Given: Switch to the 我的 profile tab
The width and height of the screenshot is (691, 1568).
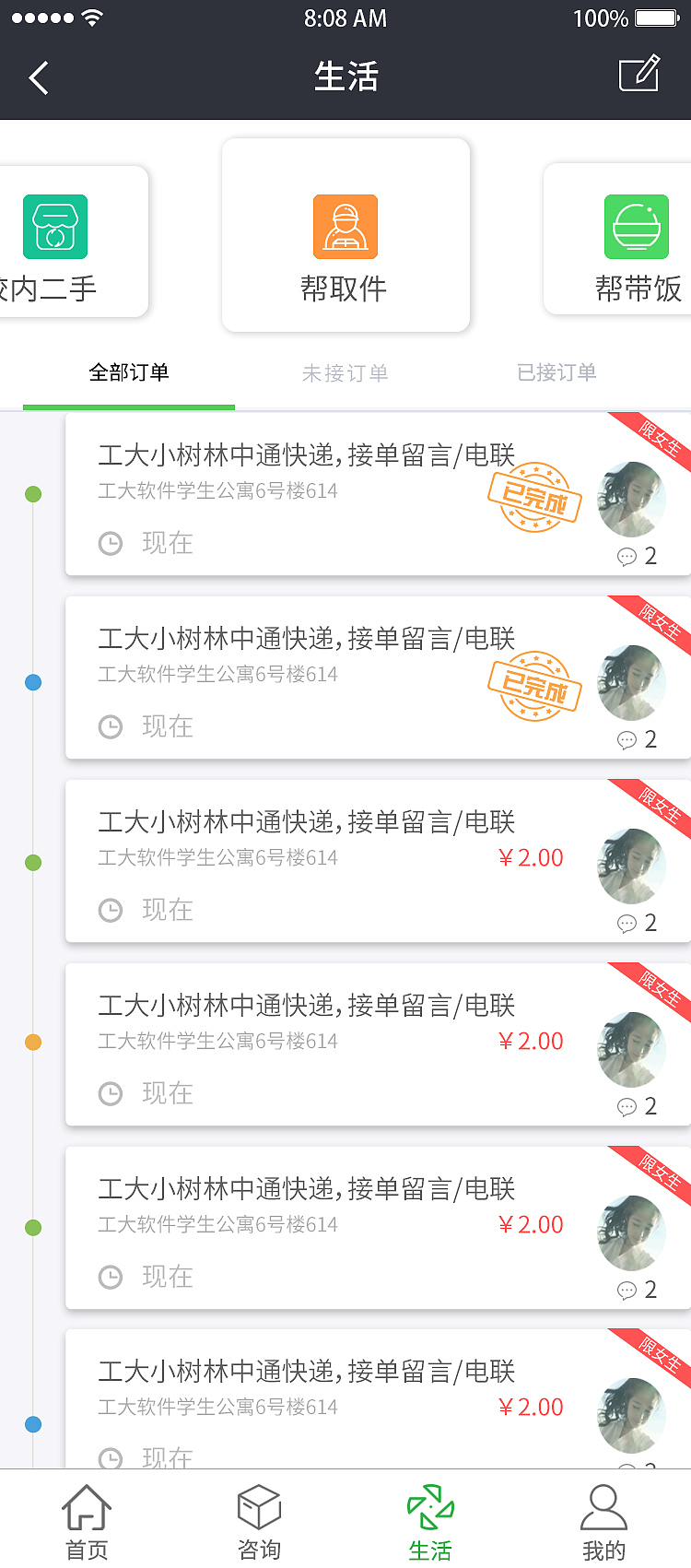Looking at the screenshot, I should [603, 1522].
